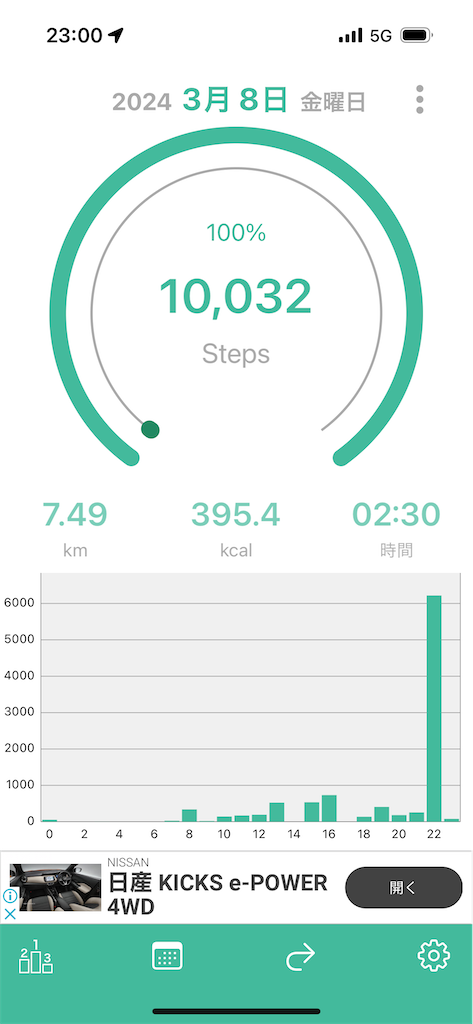
Task: Open the settings gear
Action: click(x=434, y=956)
